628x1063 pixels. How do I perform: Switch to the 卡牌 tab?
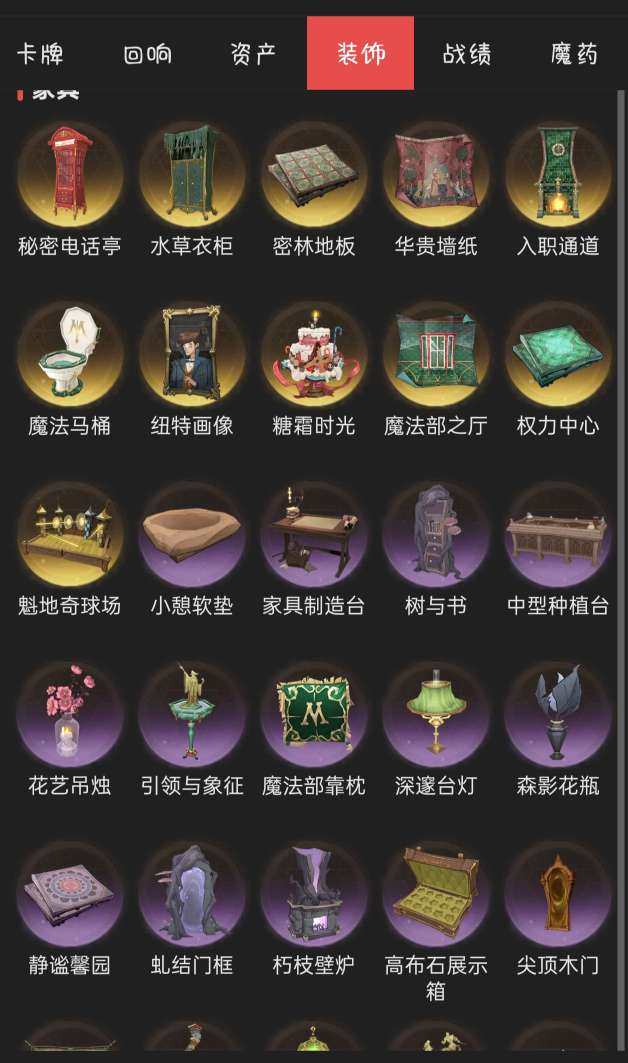pos(40,54)
